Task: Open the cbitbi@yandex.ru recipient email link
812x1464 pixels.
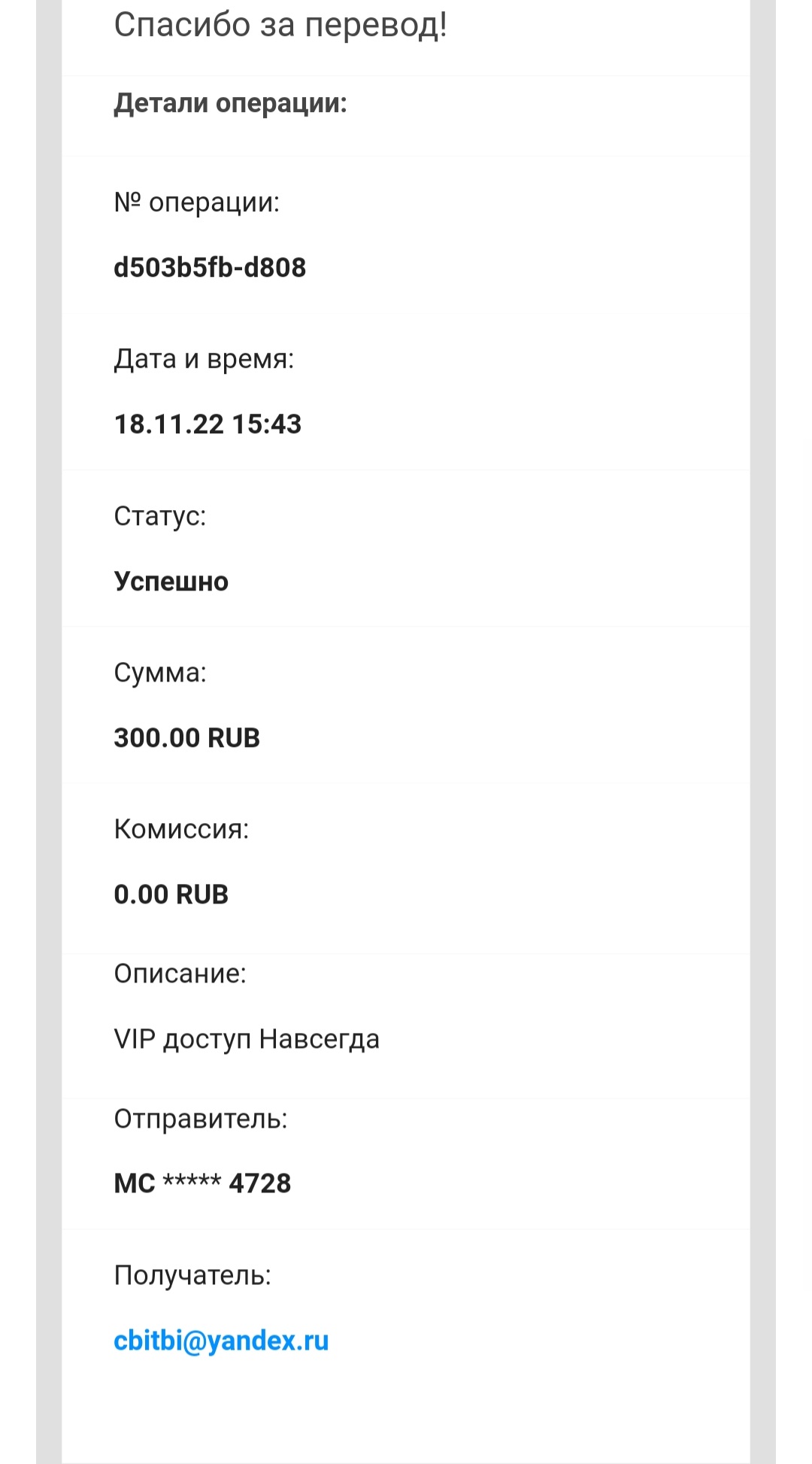Action: click(x=221, y=1341)
